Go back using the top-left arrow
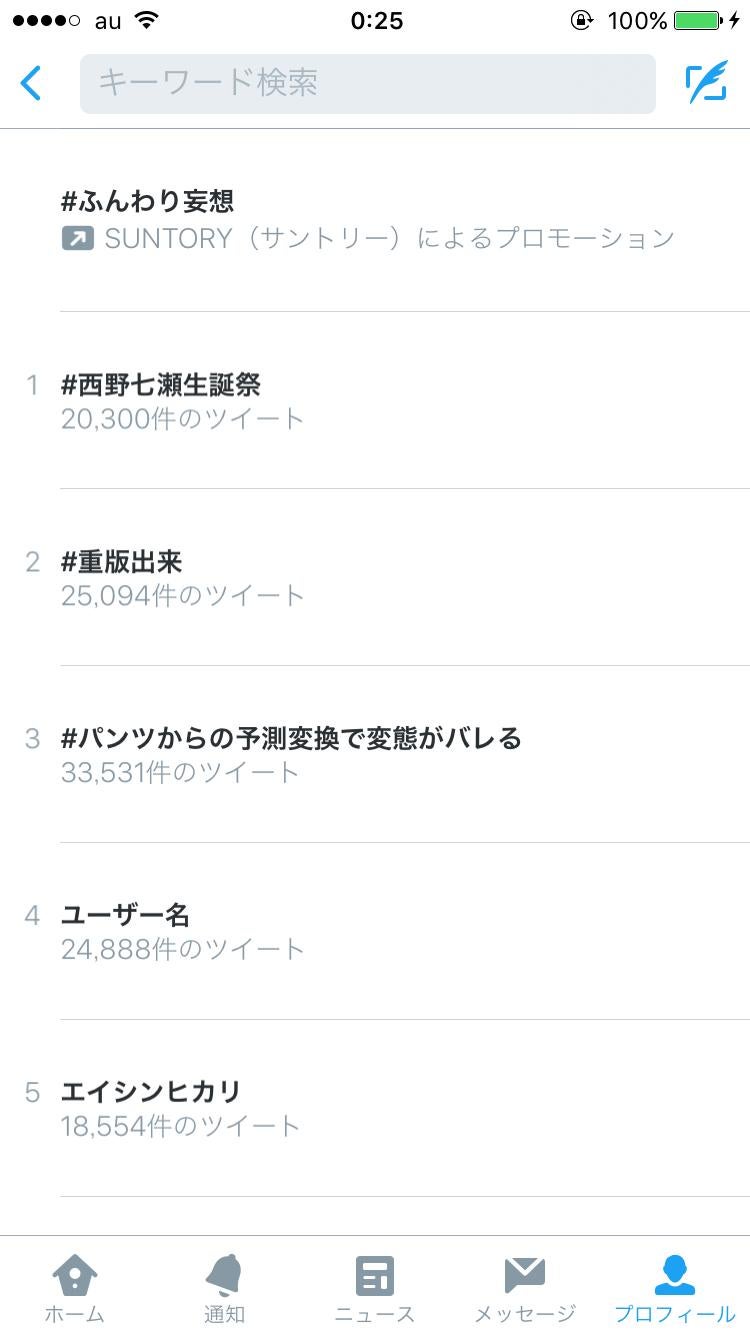The height and width of the screenshot is (1334, 750). [x=31, y=83]
